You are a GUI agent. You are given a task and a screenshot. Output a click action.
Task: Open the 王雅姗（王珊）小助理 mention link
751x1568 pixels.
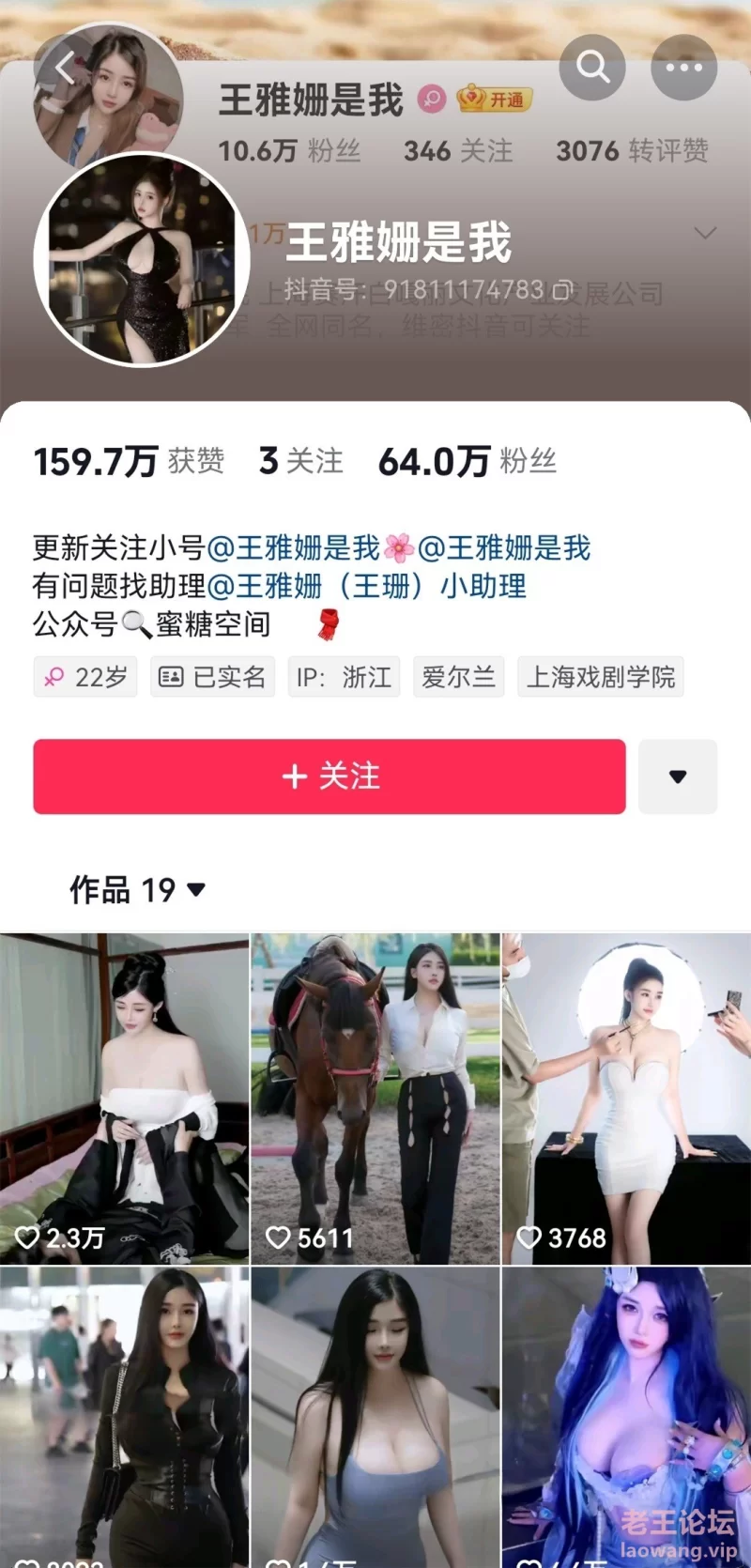click(366, 586)
